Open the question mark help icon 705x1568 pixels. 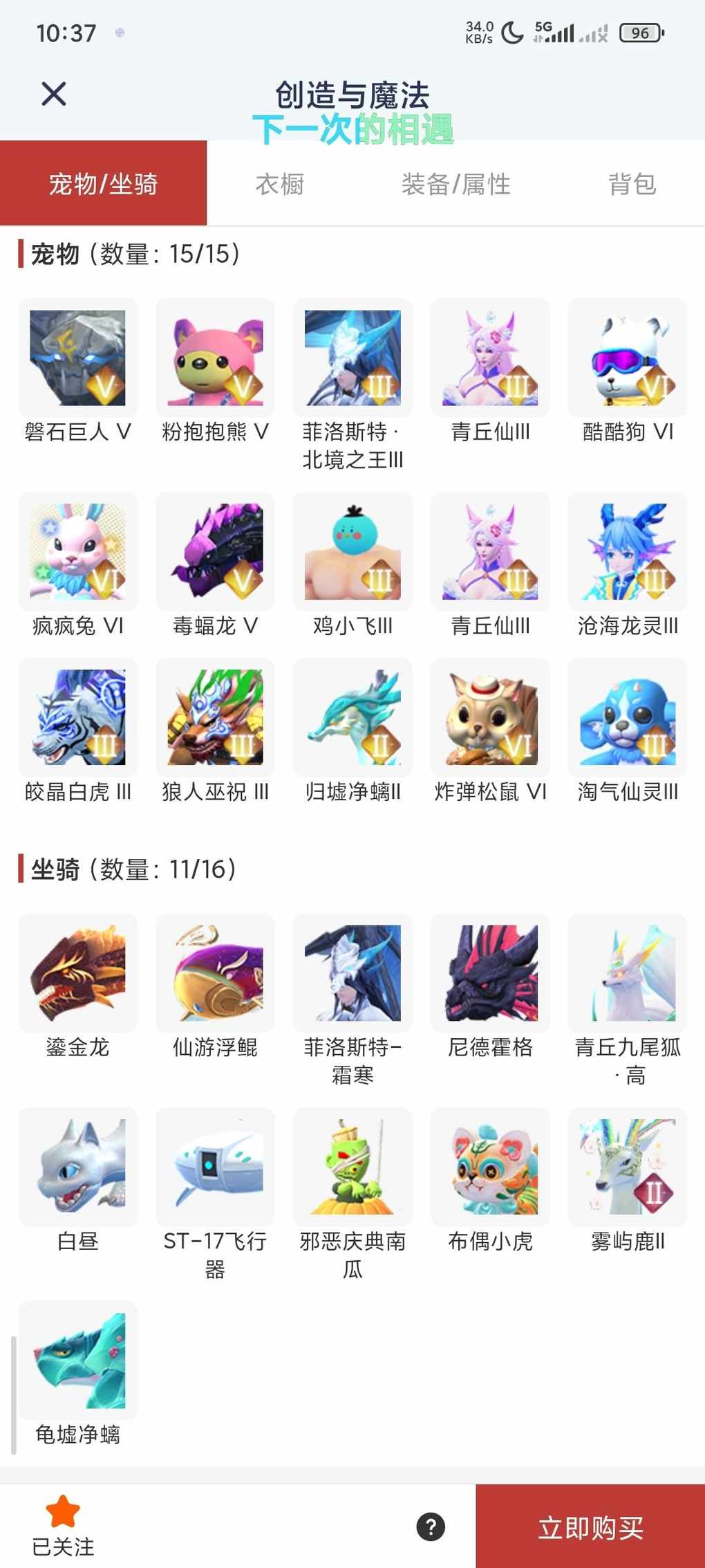[431, 1527]
